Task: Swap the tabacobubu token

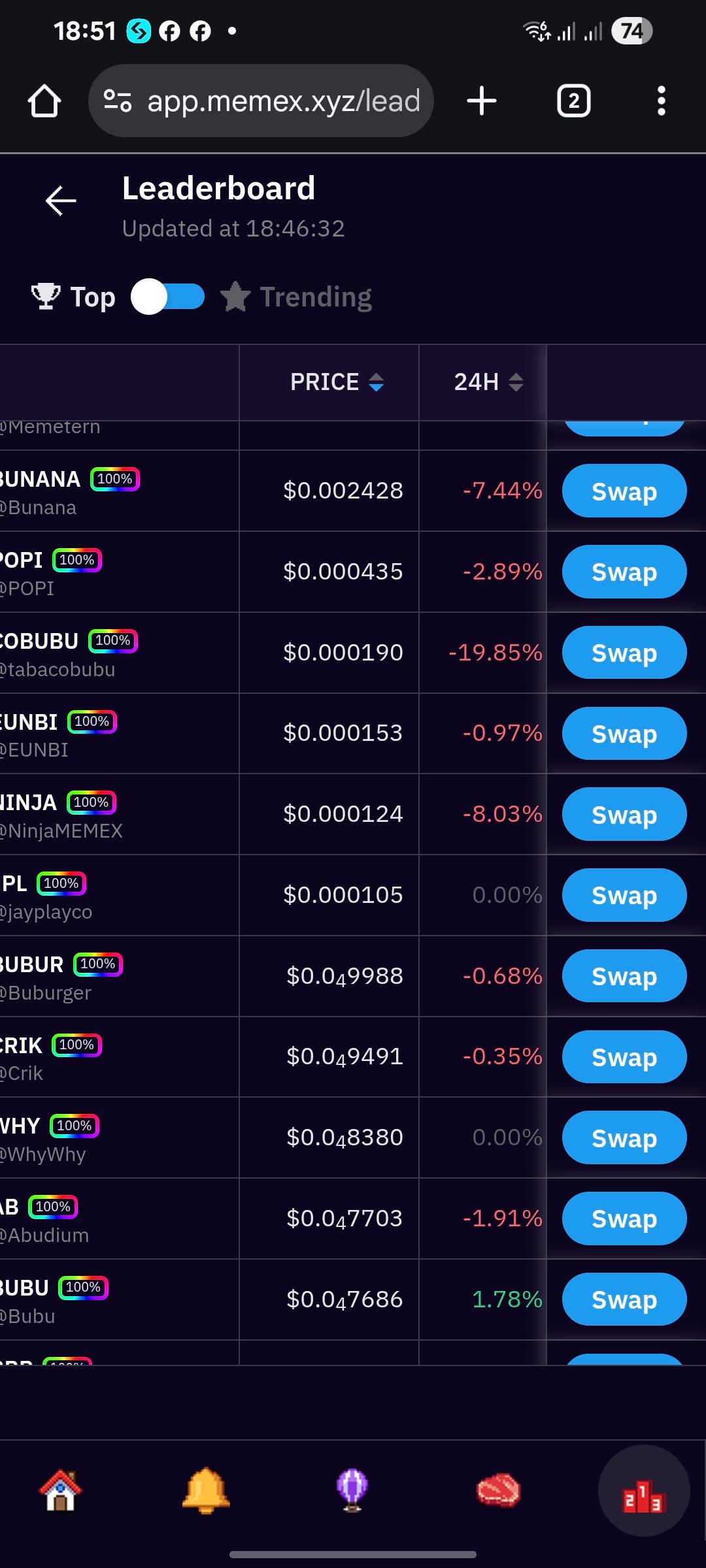Action: pyautogui.click(x=624, y=653)
